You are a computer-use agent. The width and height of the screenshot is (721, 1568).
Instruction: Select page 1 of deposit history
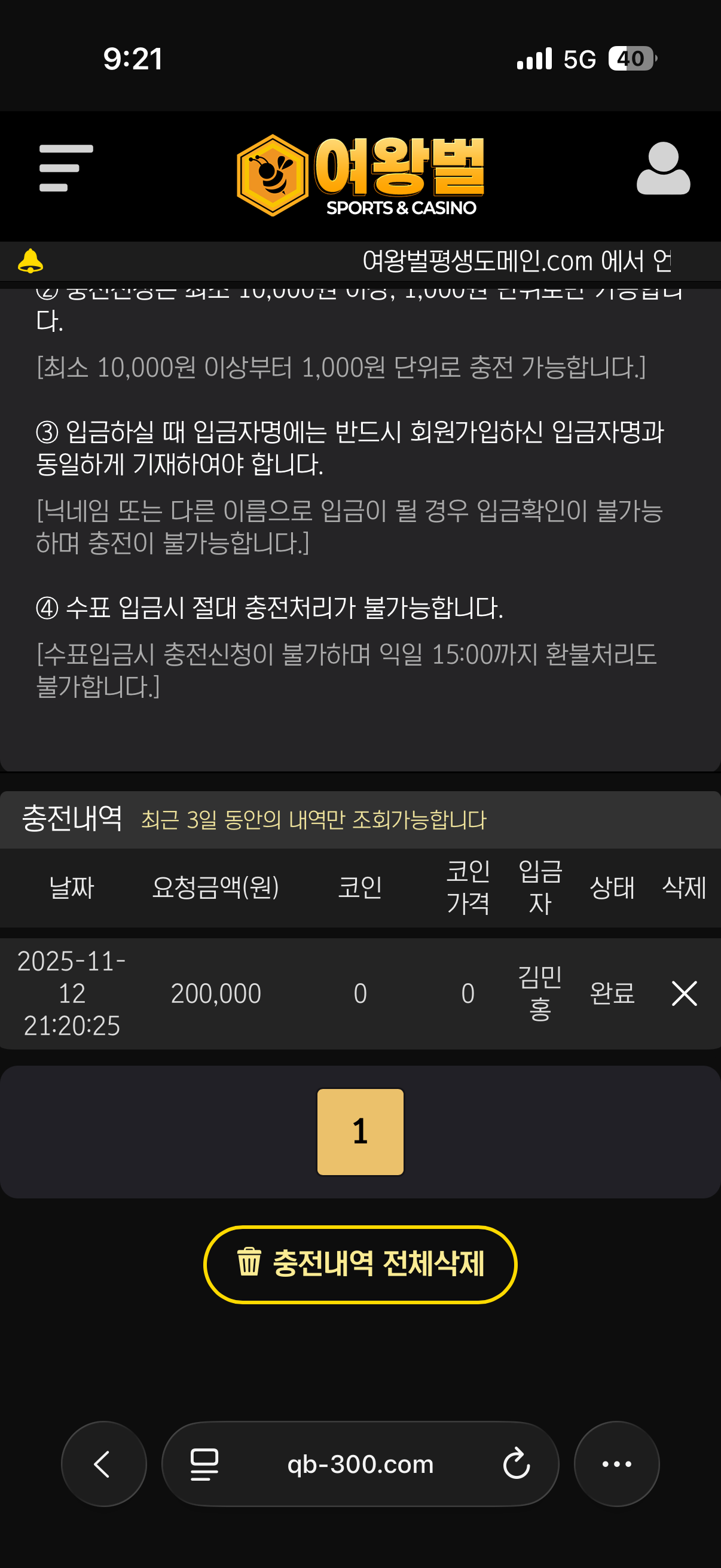pyautogui.click(x=360, y=1131)
